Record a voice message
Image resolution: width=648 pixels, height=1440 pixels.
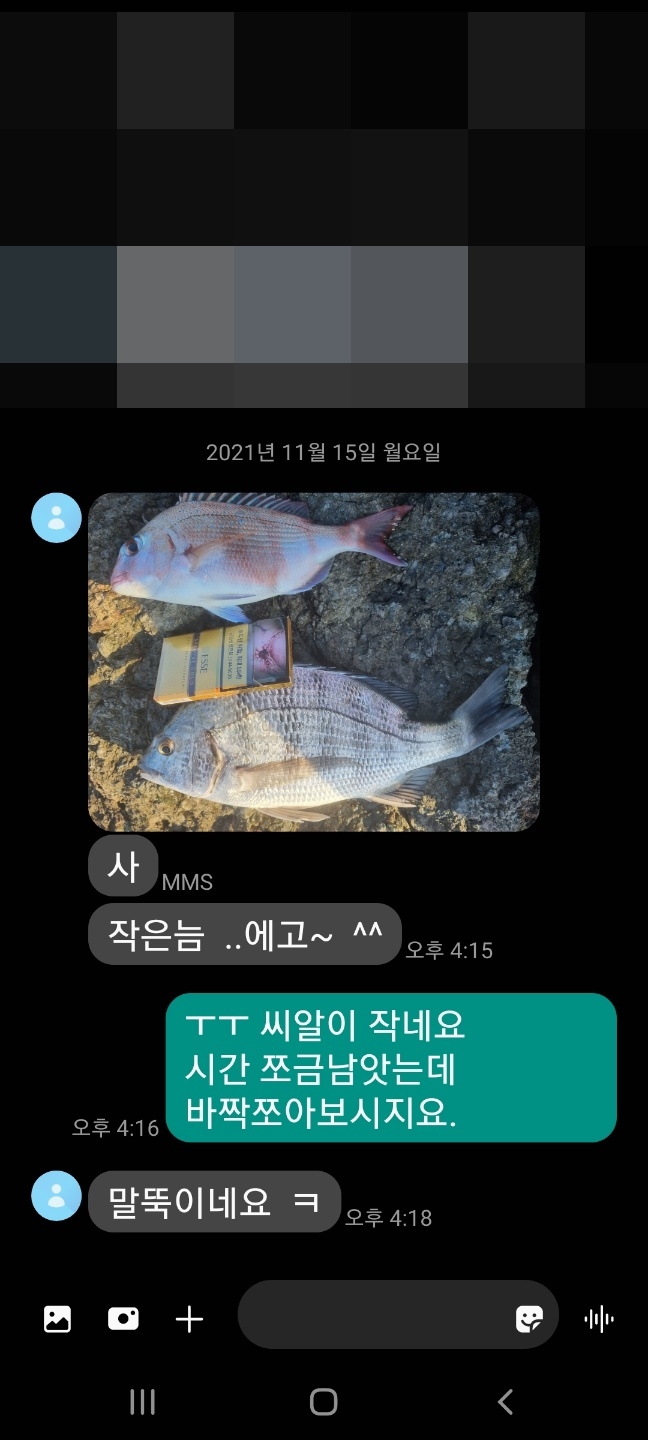[599, 1319]
